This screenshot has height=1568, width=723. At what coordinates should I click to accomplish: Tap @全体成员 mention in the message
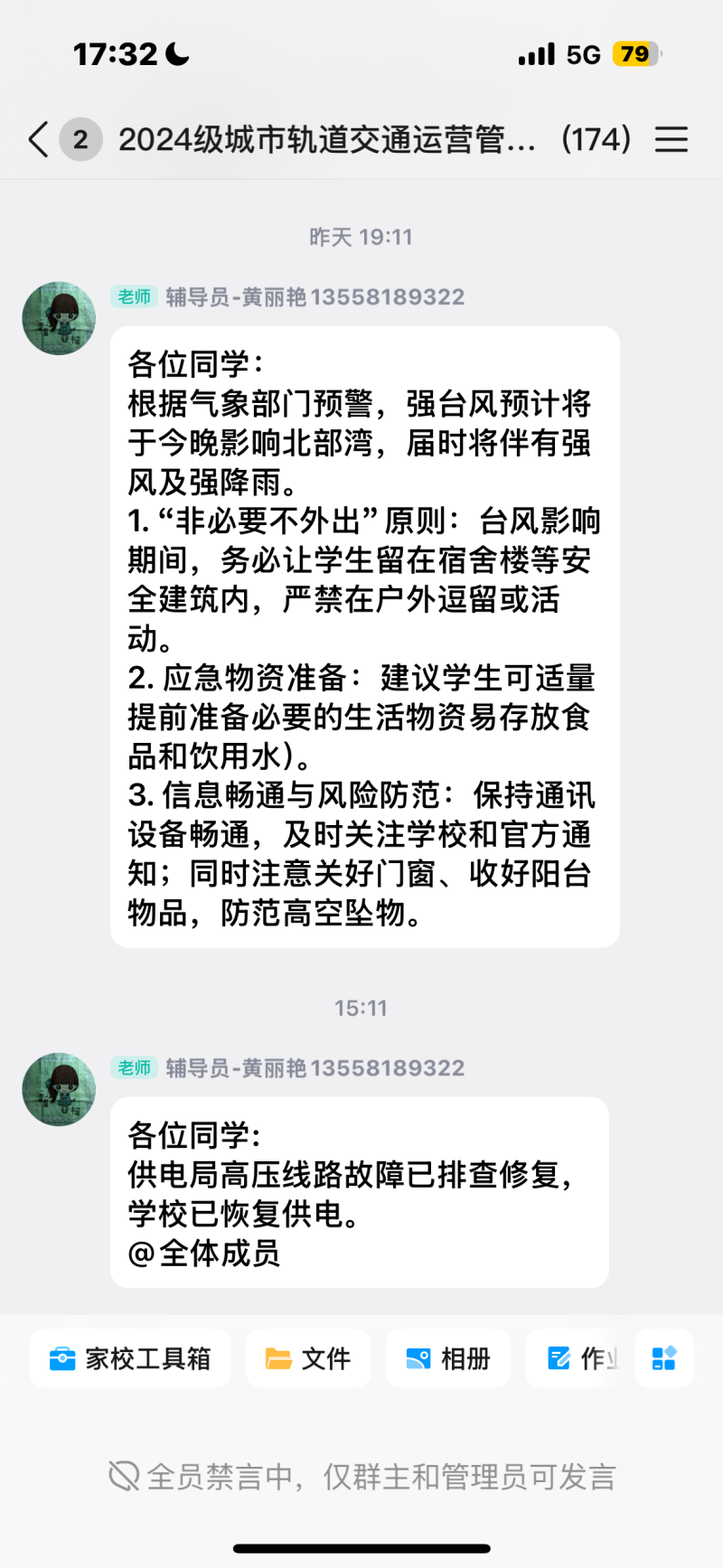[x=204, y=1253]
